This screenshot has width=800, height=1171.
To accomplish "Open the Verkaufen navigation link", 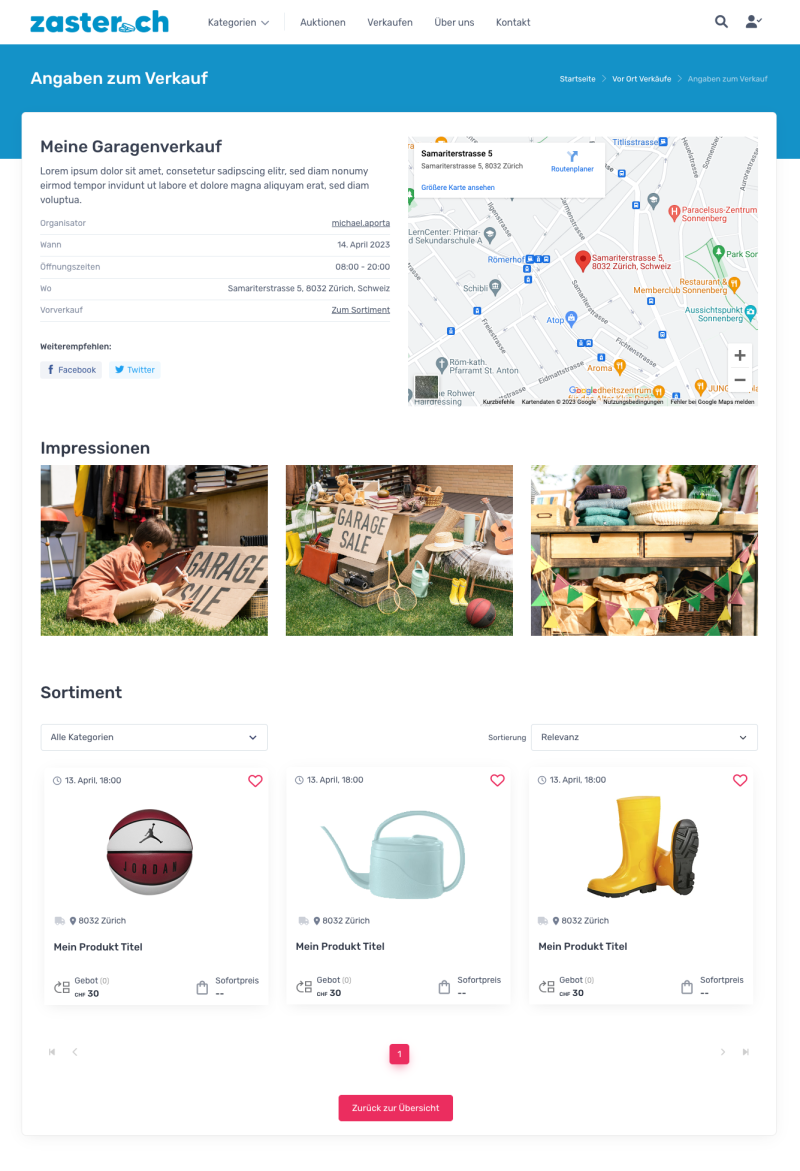I will click(390, 22).
